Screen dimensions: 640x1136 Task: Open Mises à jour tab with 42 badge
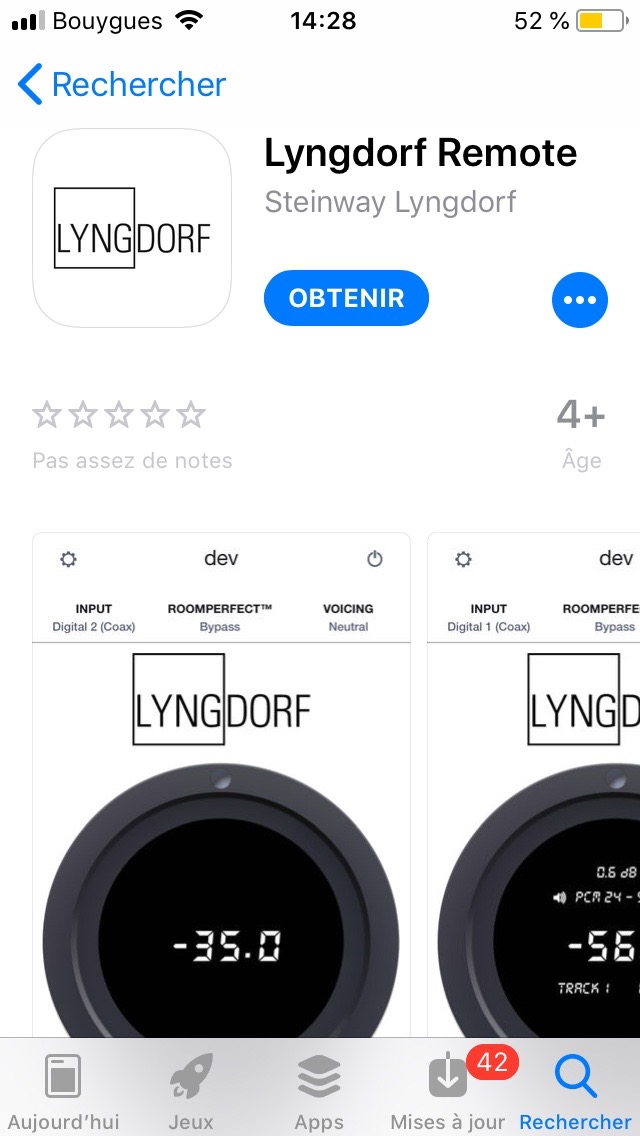tap(448, 1091)
